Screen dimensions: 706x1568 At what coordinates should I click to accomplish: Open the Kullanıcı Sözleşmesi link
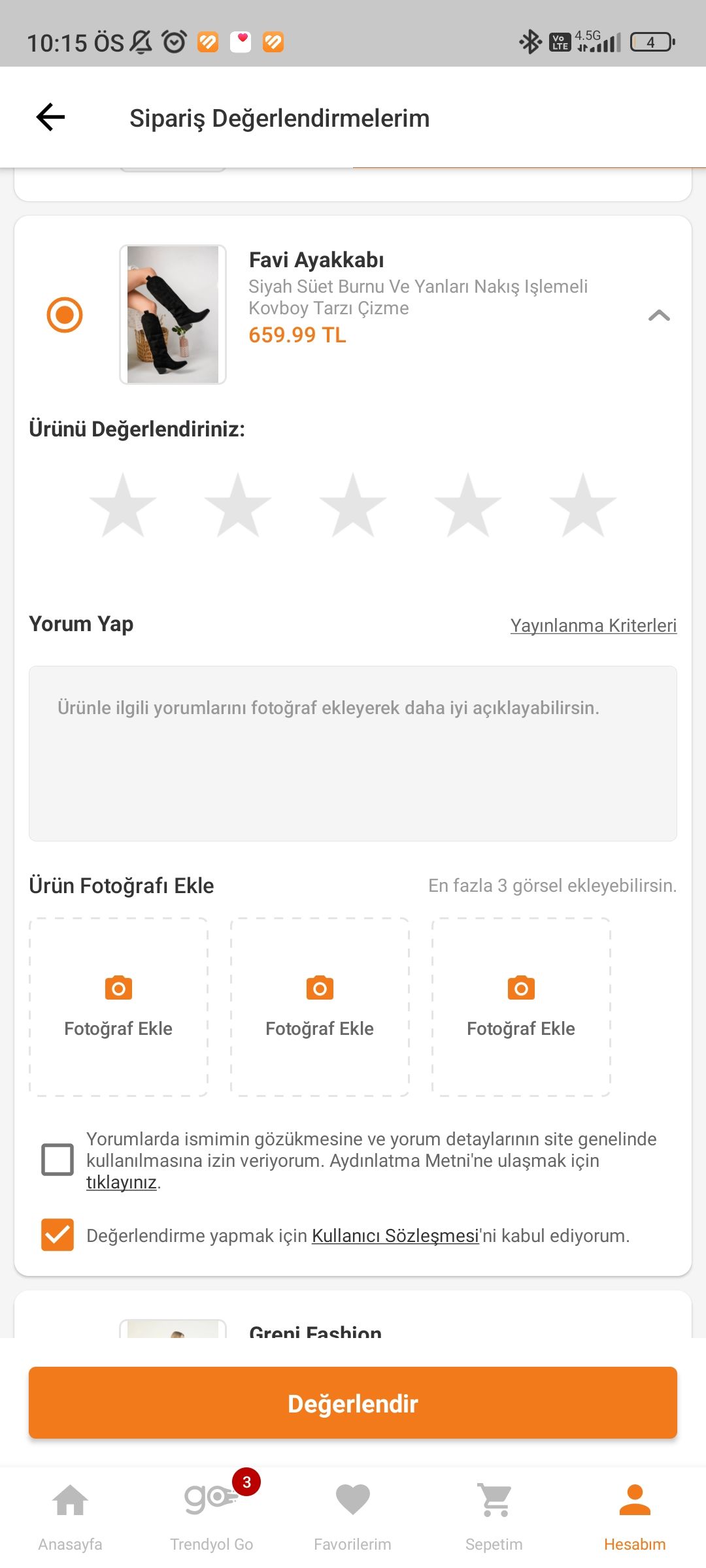coord(395,1236)
